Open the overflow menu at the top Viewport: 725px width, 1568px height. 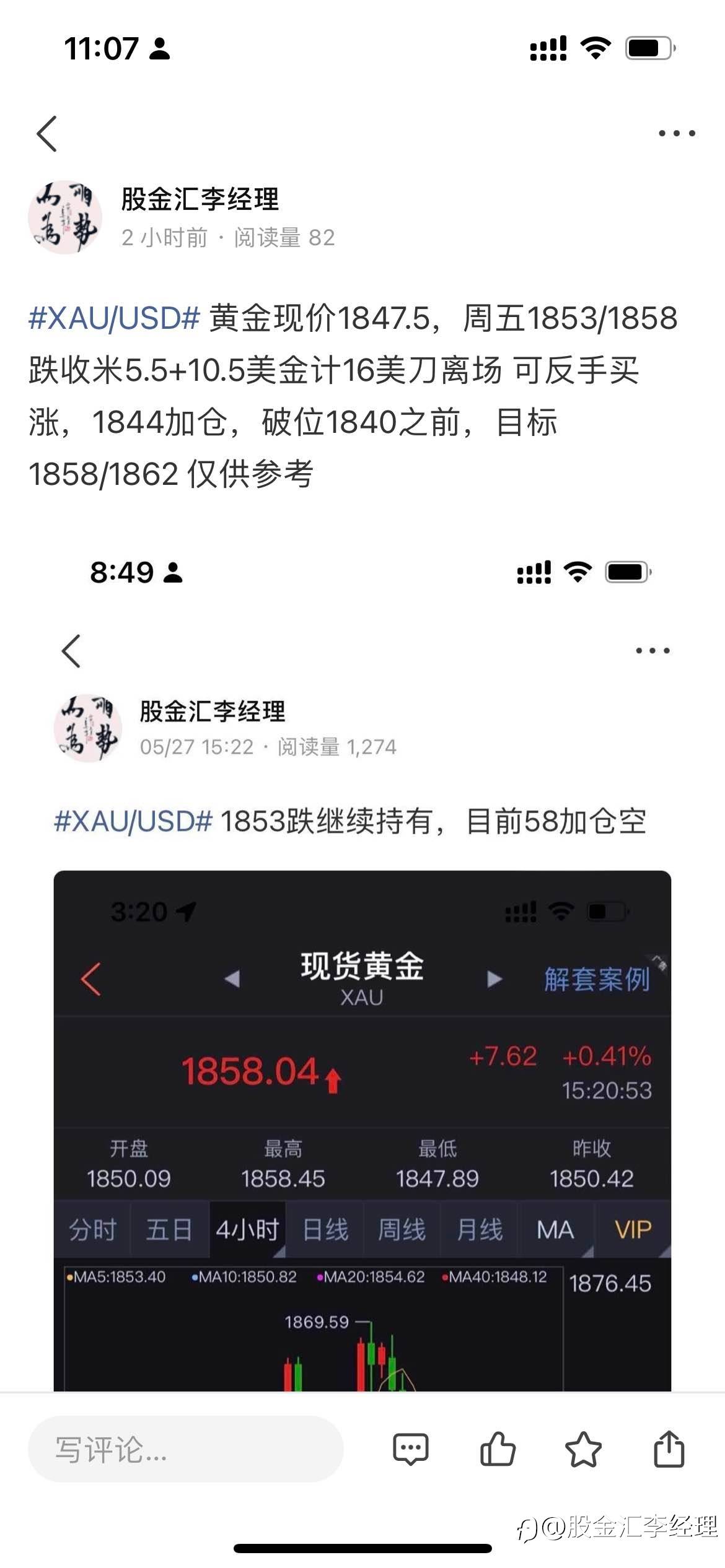pyautogui.click(x=677, y=133)
